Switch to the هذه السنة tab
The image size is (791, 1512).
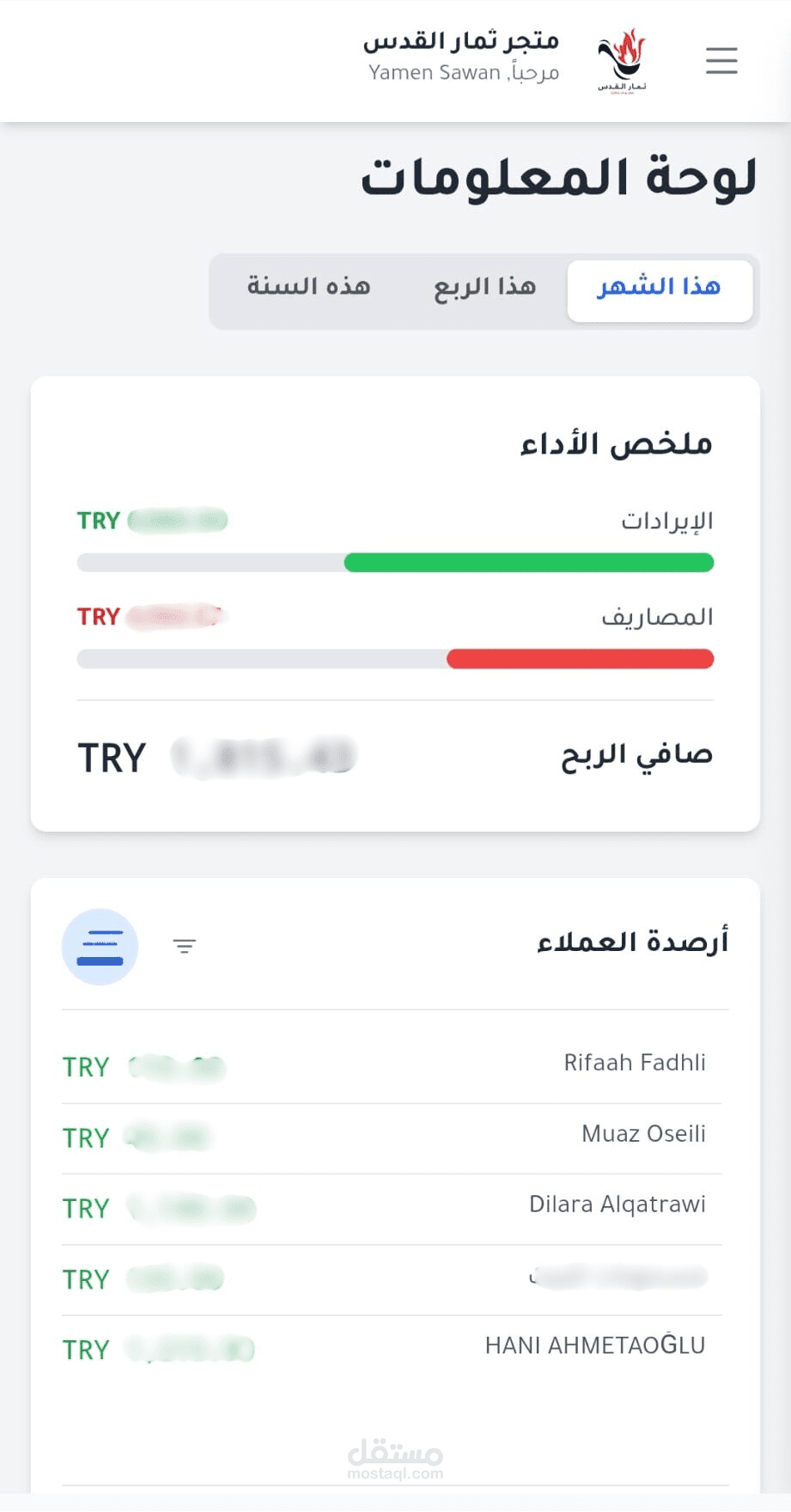(x=308, y=287)
